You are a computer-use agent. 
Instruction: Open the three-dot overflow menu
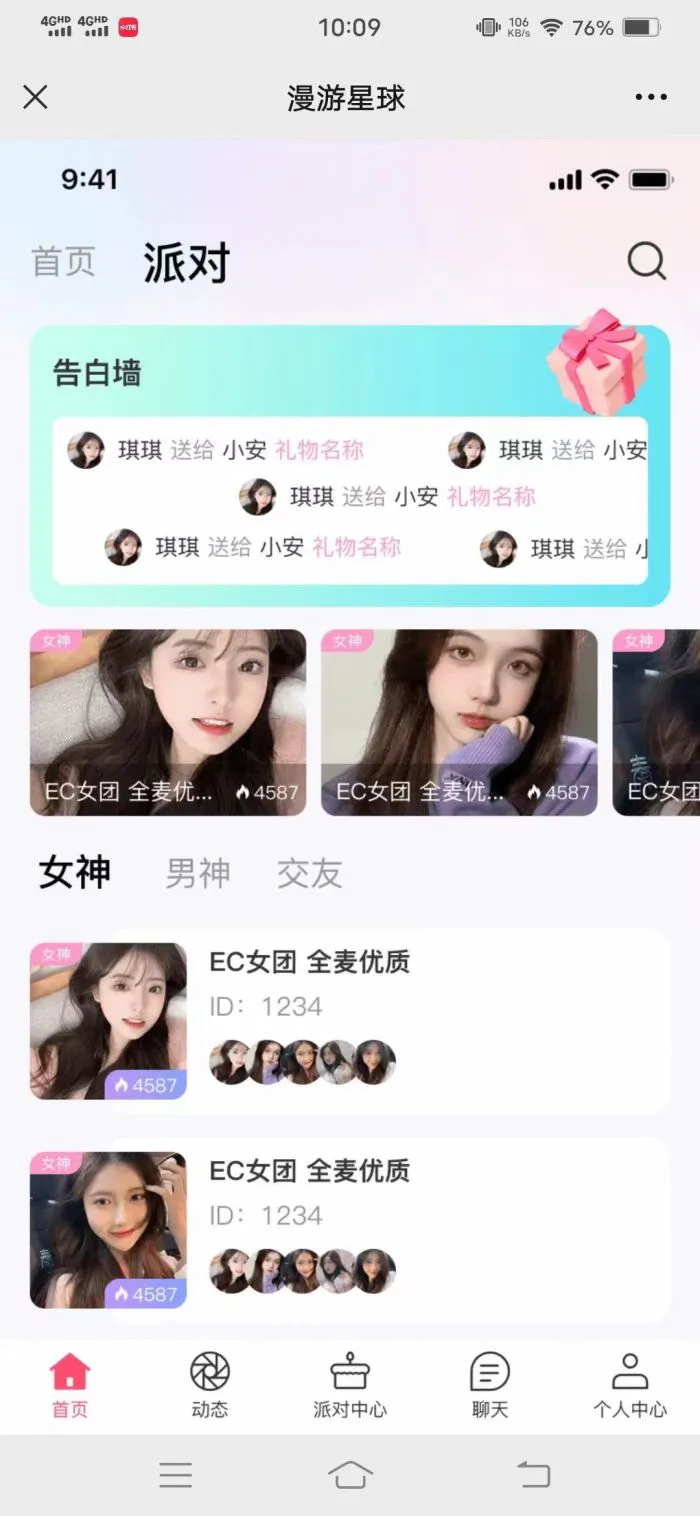(x=651, y=97)
